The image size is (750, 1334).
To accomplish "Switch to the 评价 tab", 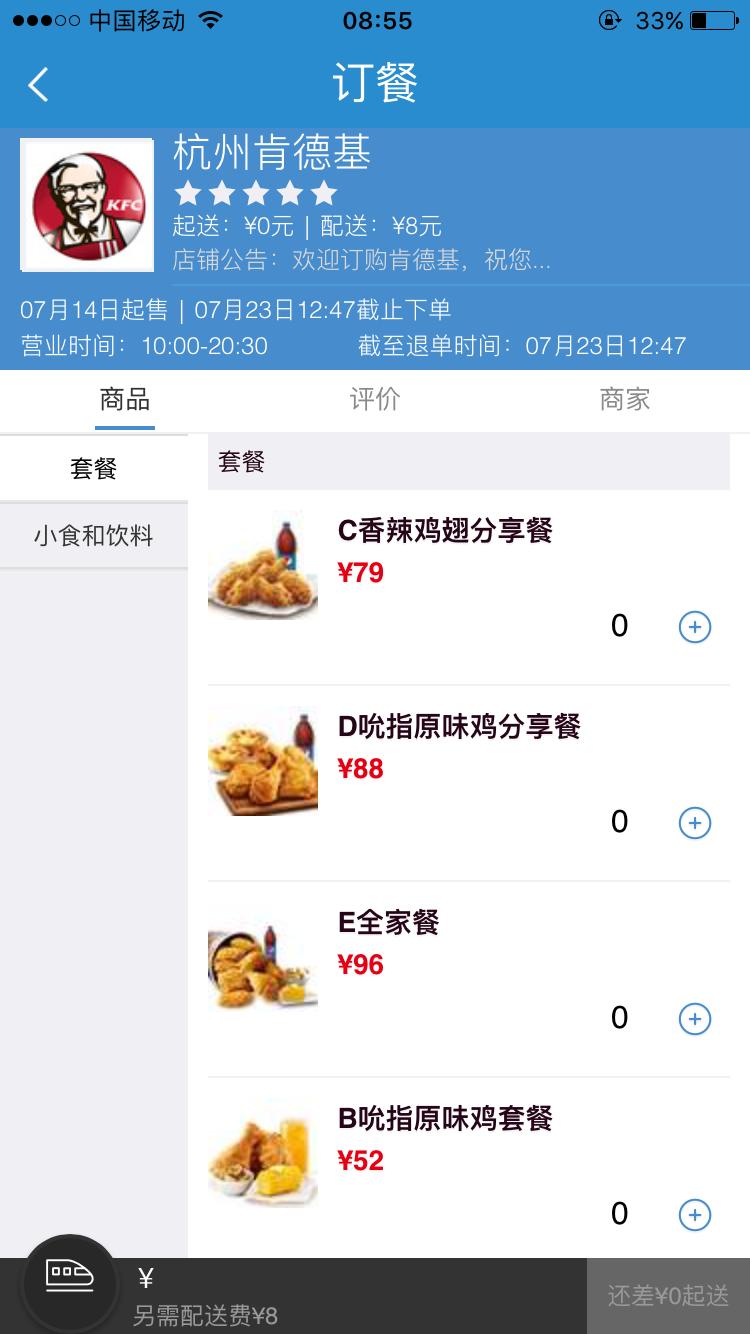I will pyautogui.click(x=375, y=399).
